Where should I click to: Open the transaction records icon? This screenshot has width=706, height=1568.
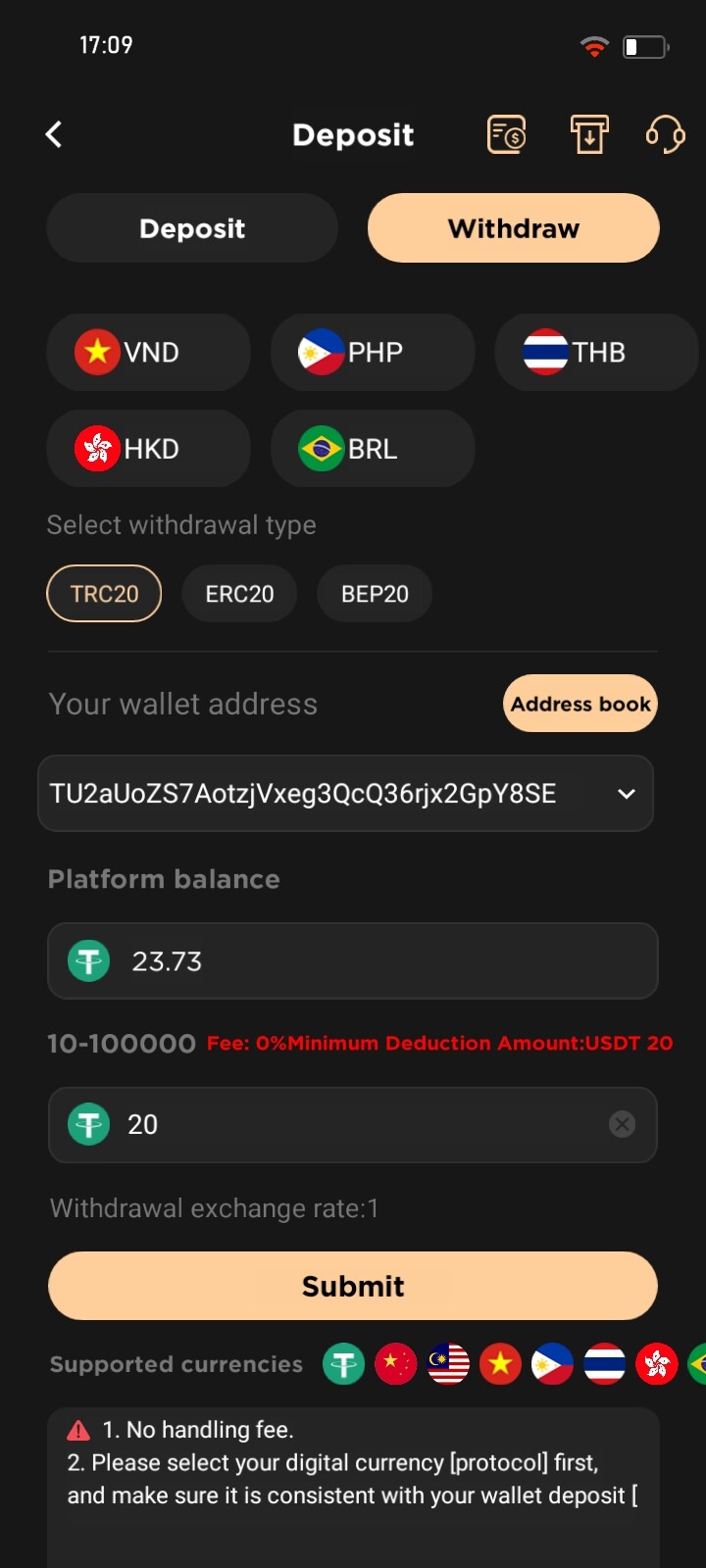(507, 134)
